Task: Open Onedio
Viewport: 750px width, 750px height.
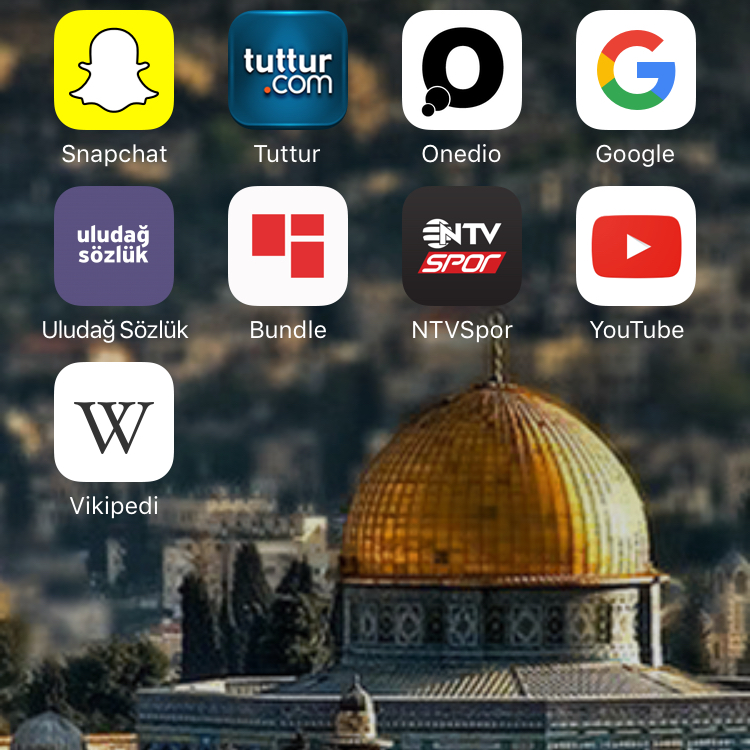Action: (x=462, y=70)
